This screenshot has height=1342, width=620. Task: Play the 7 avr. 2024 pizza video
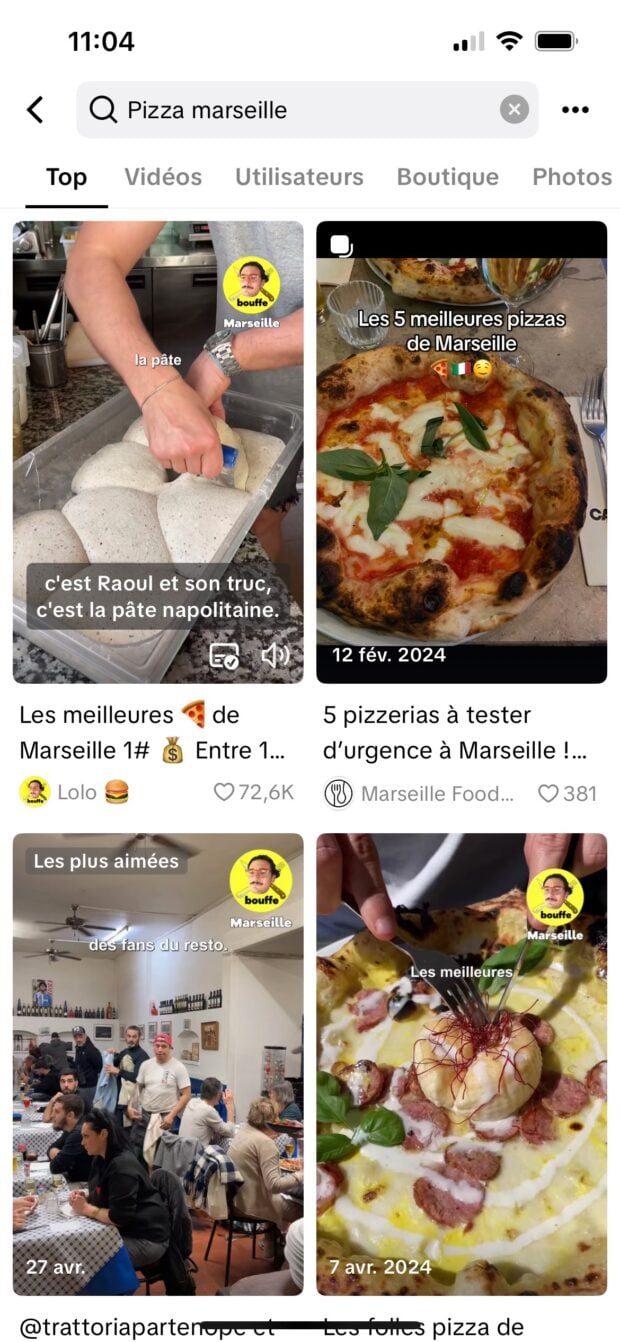(x=461, y=1063)
